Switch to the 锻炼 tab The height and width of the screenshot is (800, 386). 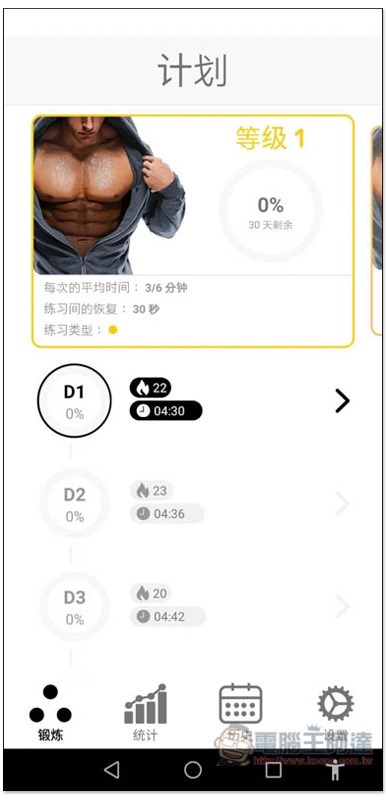[50, 713]
